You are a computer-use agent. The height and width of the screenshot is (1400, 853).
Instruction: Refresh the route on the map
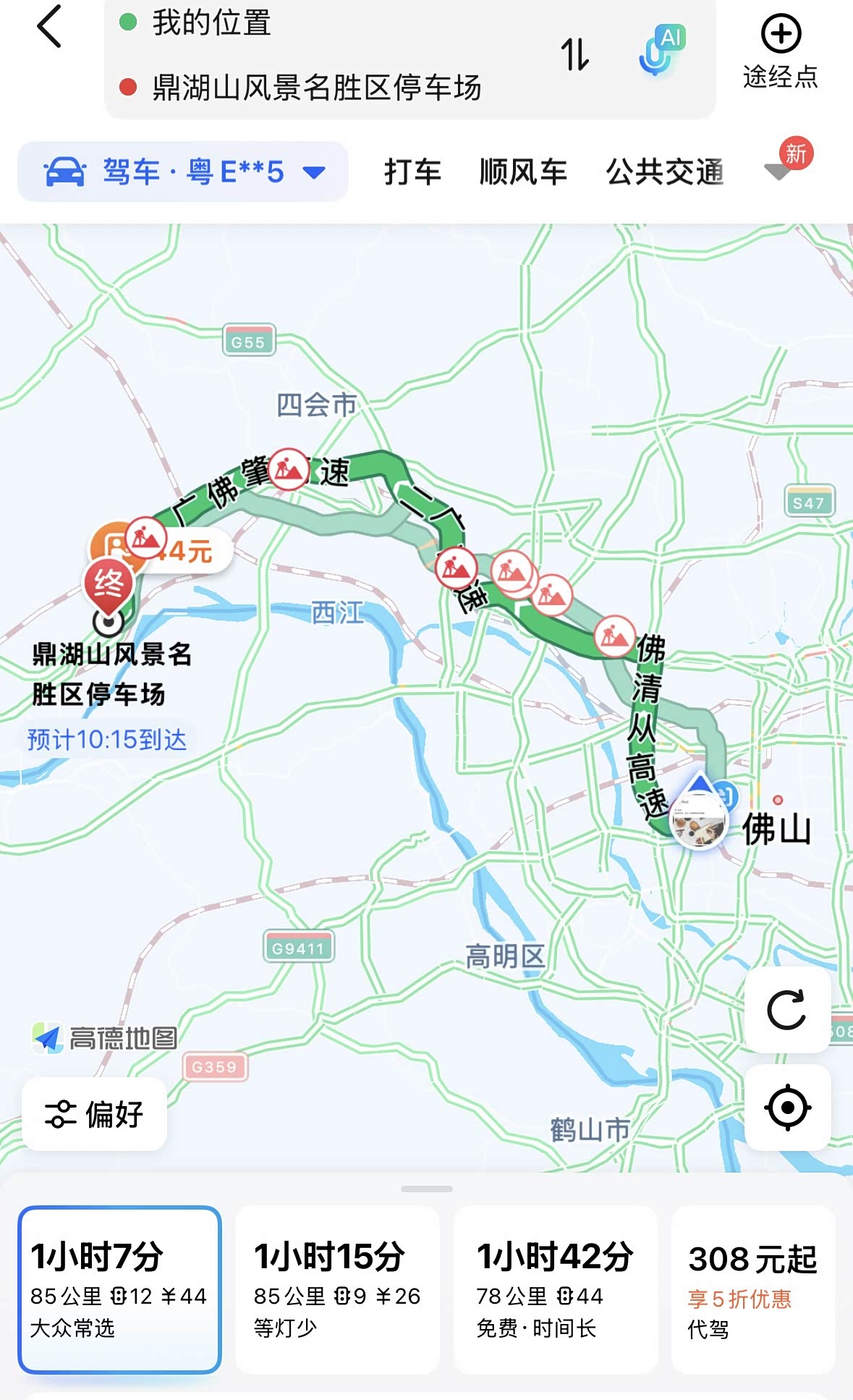point(786,1010)
